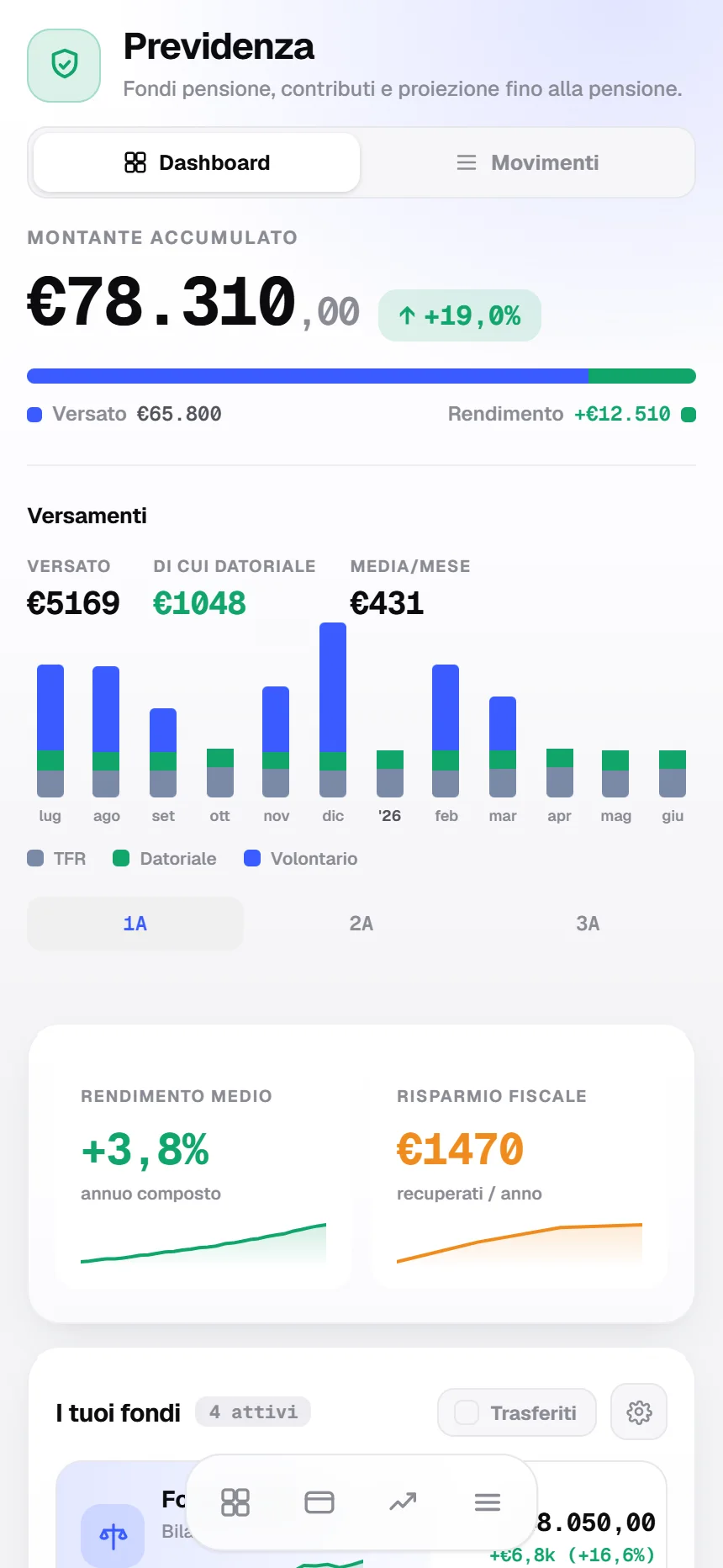This screenshot has height=1568, width=723.
Task: Switch chart range to 2A
Action: (361, 924)
